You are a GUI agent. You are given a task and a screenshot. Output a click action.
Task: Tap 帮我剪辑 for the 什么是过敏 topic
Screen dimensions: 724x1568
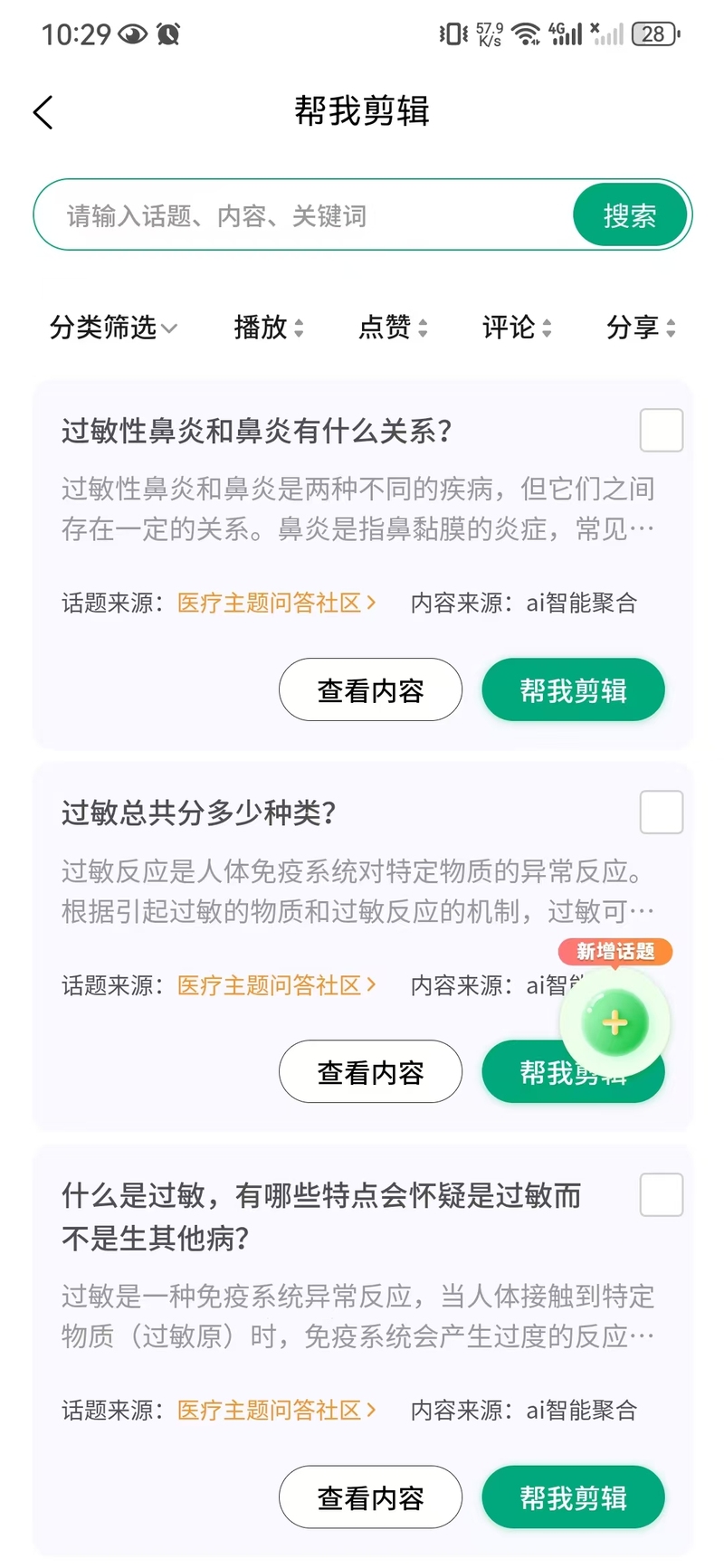pyautogui.click(x=573, y=1497)
